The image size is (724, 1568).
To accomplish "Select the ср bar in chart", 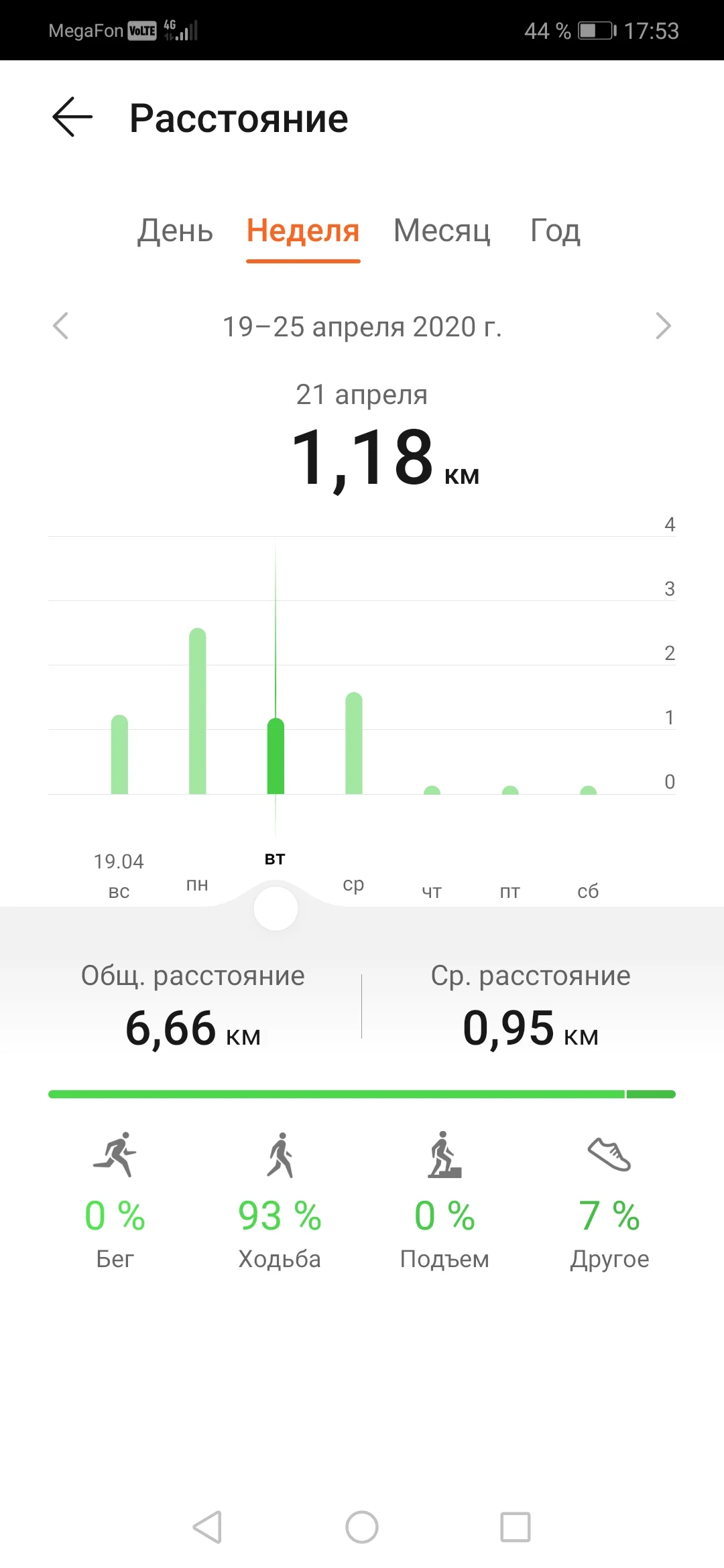I will coord(354,744).
